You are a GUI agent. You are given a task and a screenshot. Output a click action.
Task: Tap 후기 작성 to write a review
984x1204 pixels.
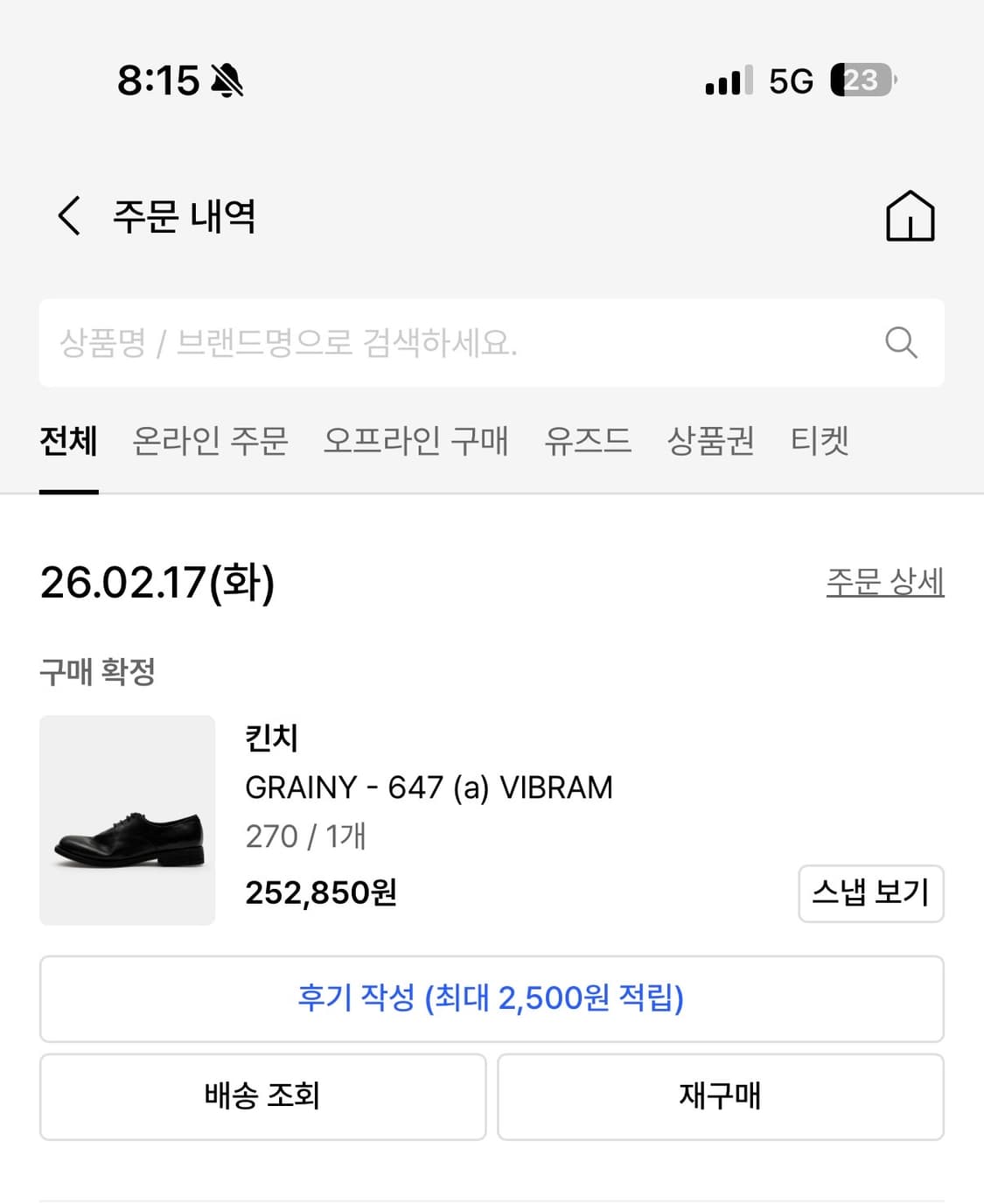[492, 998]
